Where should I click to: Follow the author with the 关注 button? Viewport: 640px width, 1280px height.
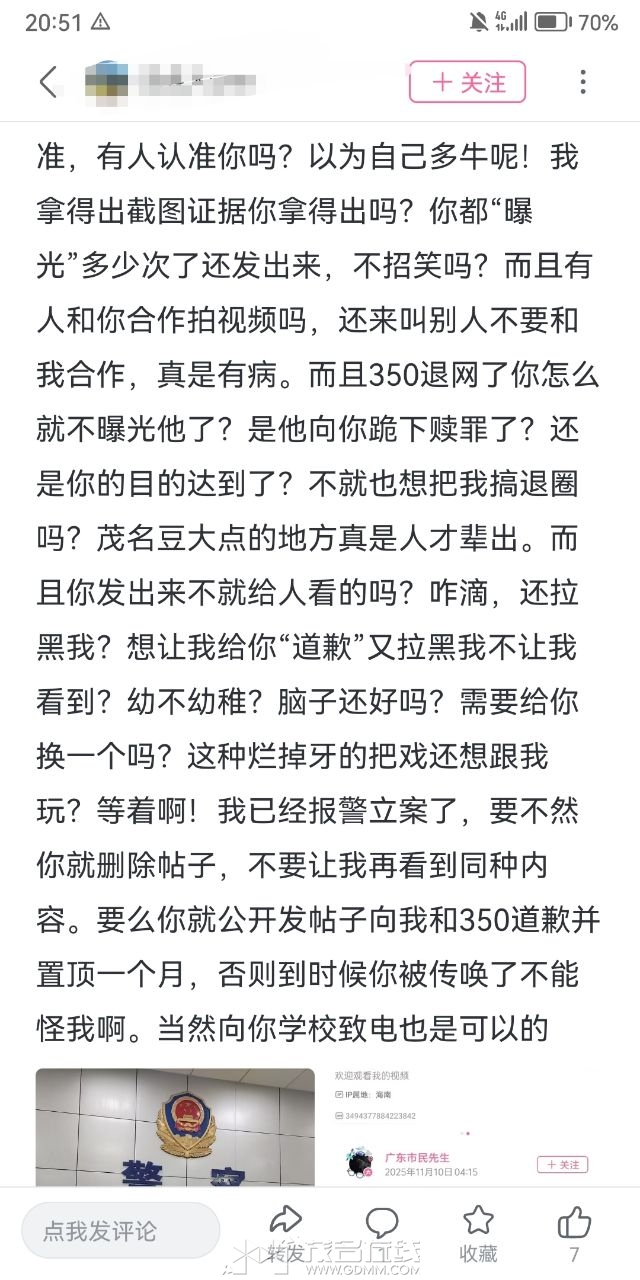click(x=467, y=82)
